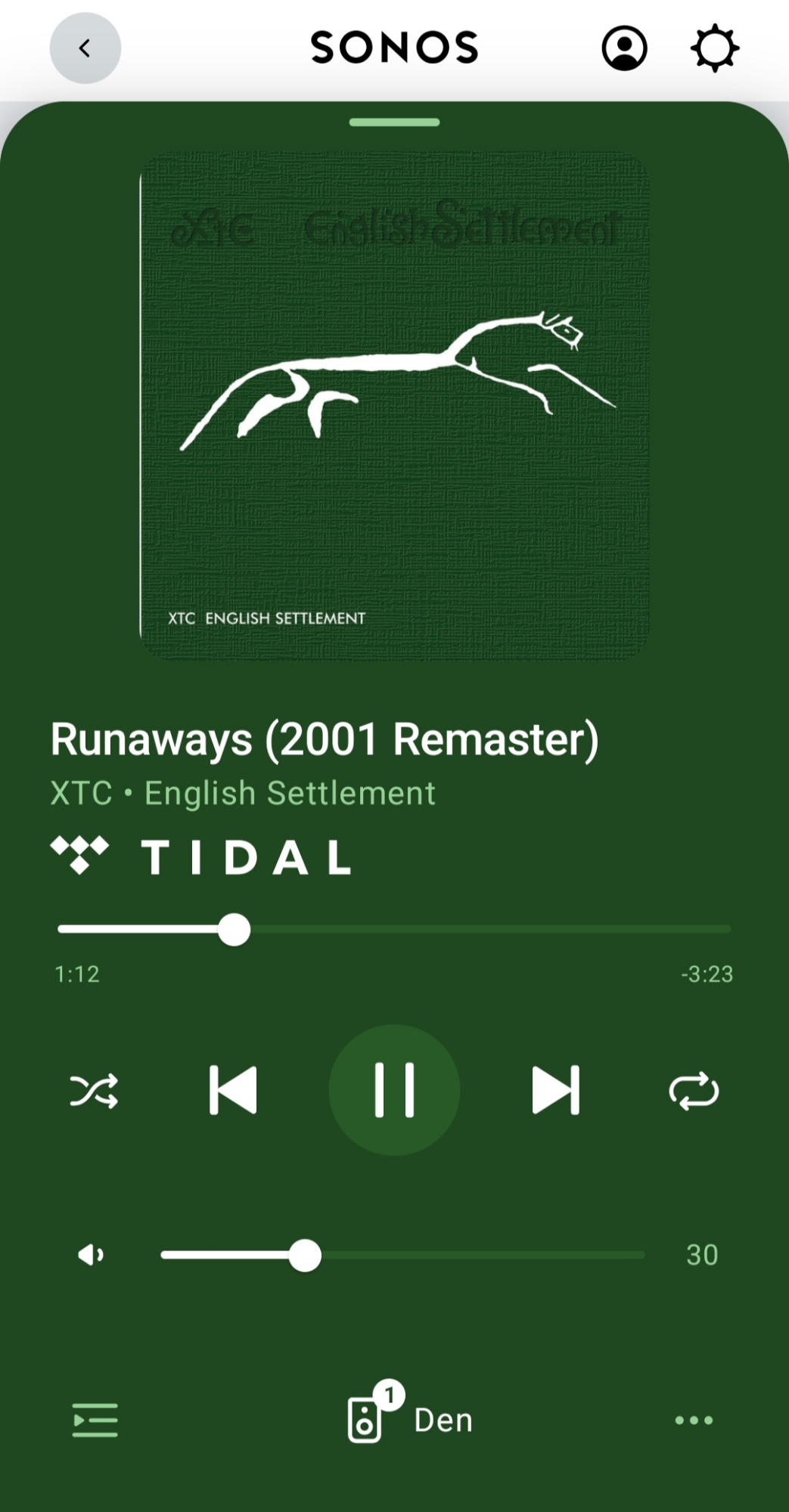Open the more options menu
Screen dimensions: 789x1512
[x=694, y=1420]
